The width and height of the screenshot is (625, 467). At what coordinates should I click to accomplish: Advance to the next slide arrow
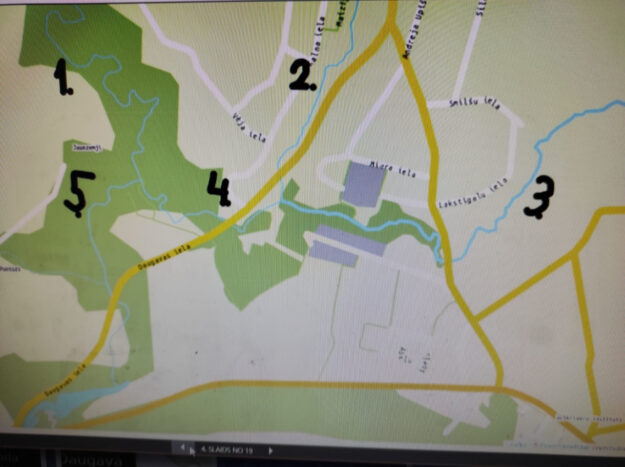coord(270,451)
